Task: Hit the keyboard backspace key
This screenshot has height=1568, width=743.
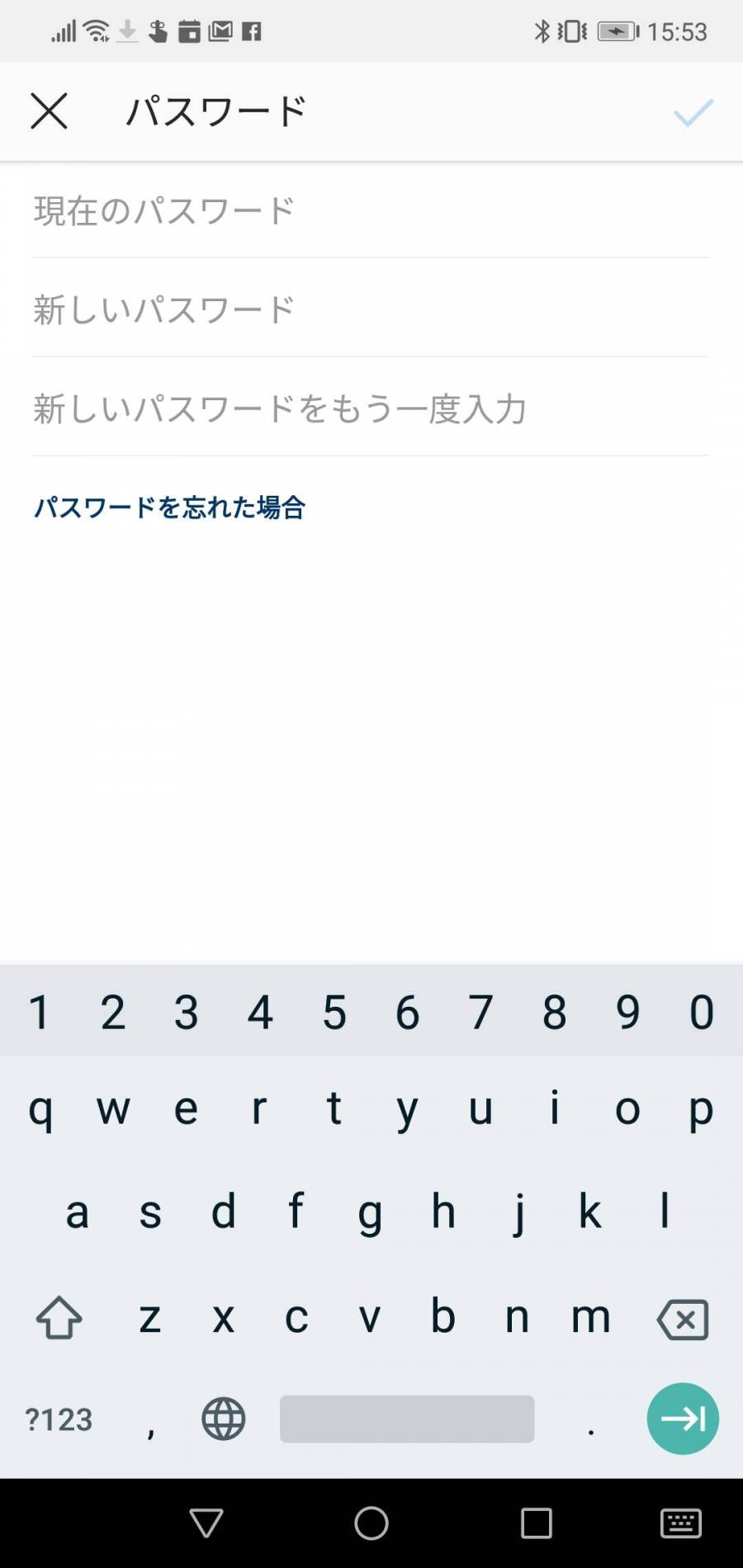Action: [x=683, y=1319]
